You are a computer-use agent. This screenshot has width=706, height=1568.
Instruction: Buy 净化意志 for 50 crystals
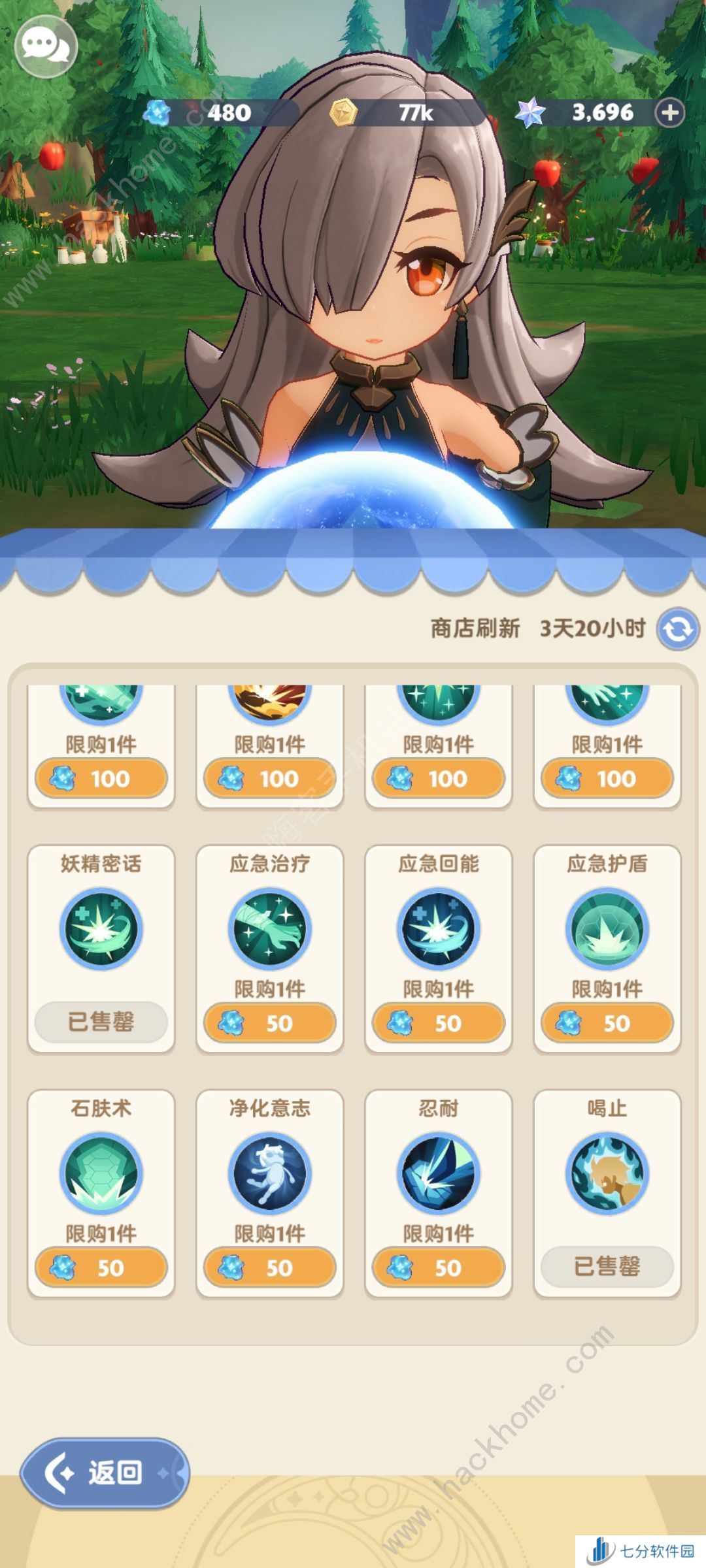click(269, 1268)
